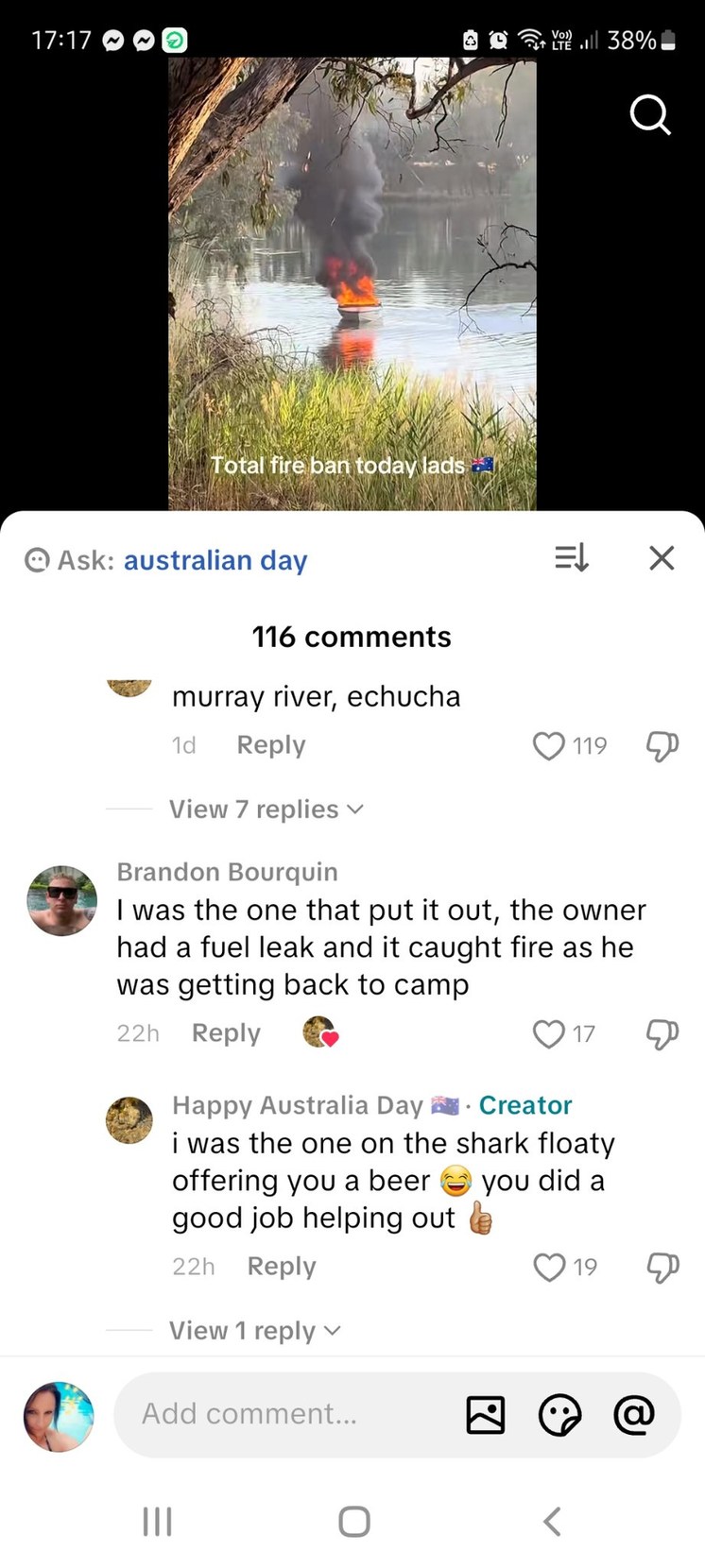705x1568 pixels.
Task: Go back using the system back button
Action: [x=553, y=1522]
